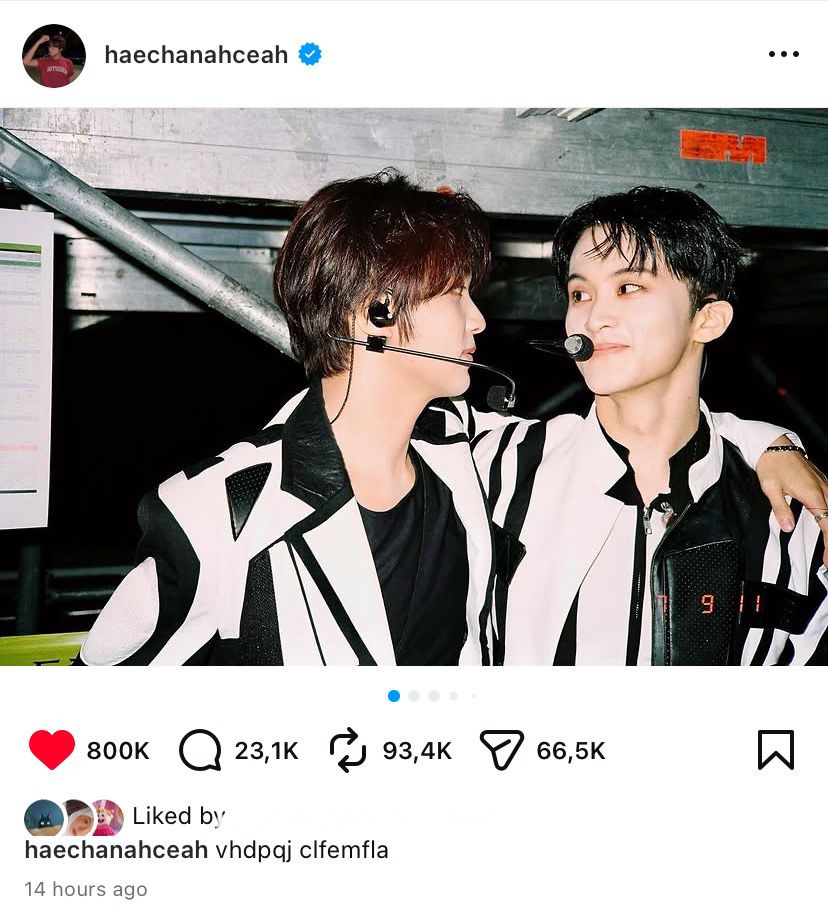Open the three-dot overflow menu

click(x=783, y=55)
